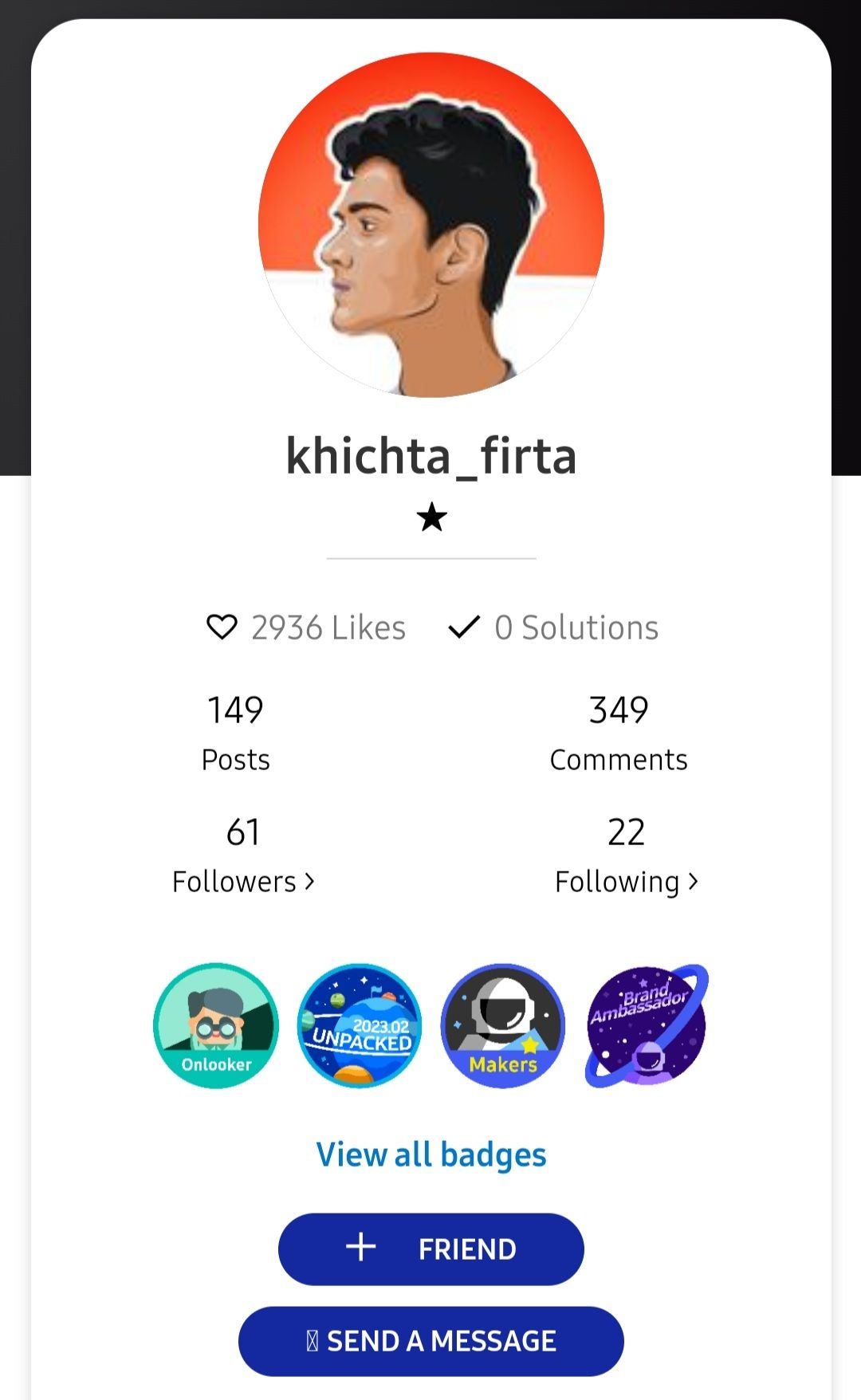Open the Followers list
This screenshot has height=1400, width=861.
pyautogui.click(x=243, y=881)
